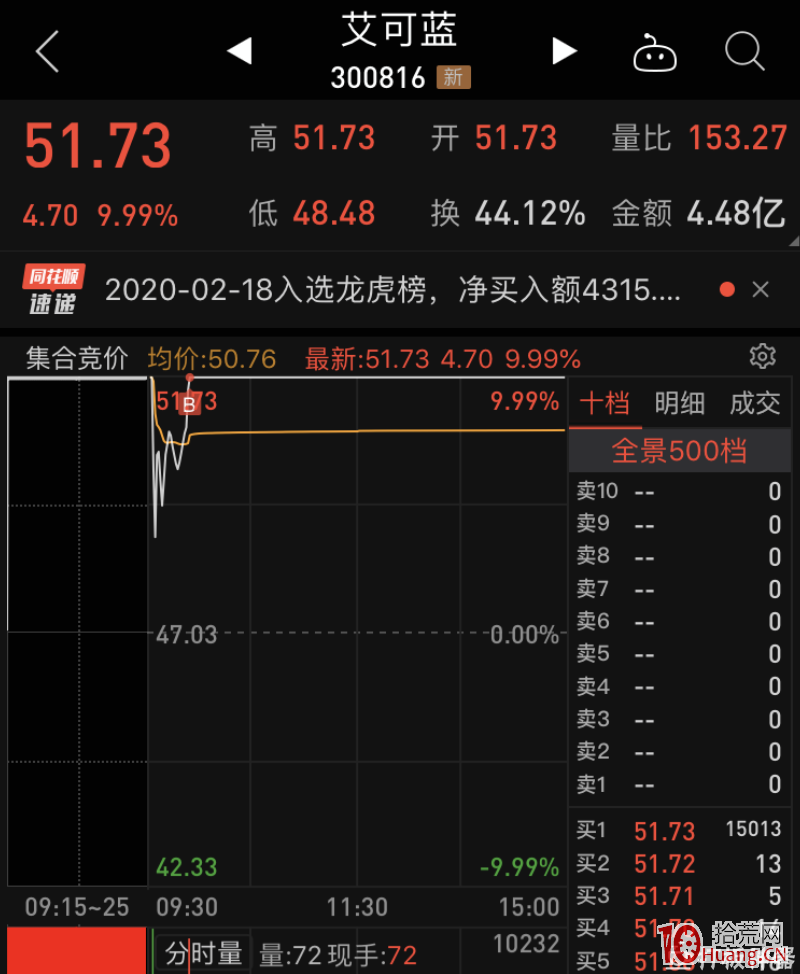Switch to the 成交 tab
This screenshot has height=974, width=800.
pyautogui.click(x=755, y=403)
